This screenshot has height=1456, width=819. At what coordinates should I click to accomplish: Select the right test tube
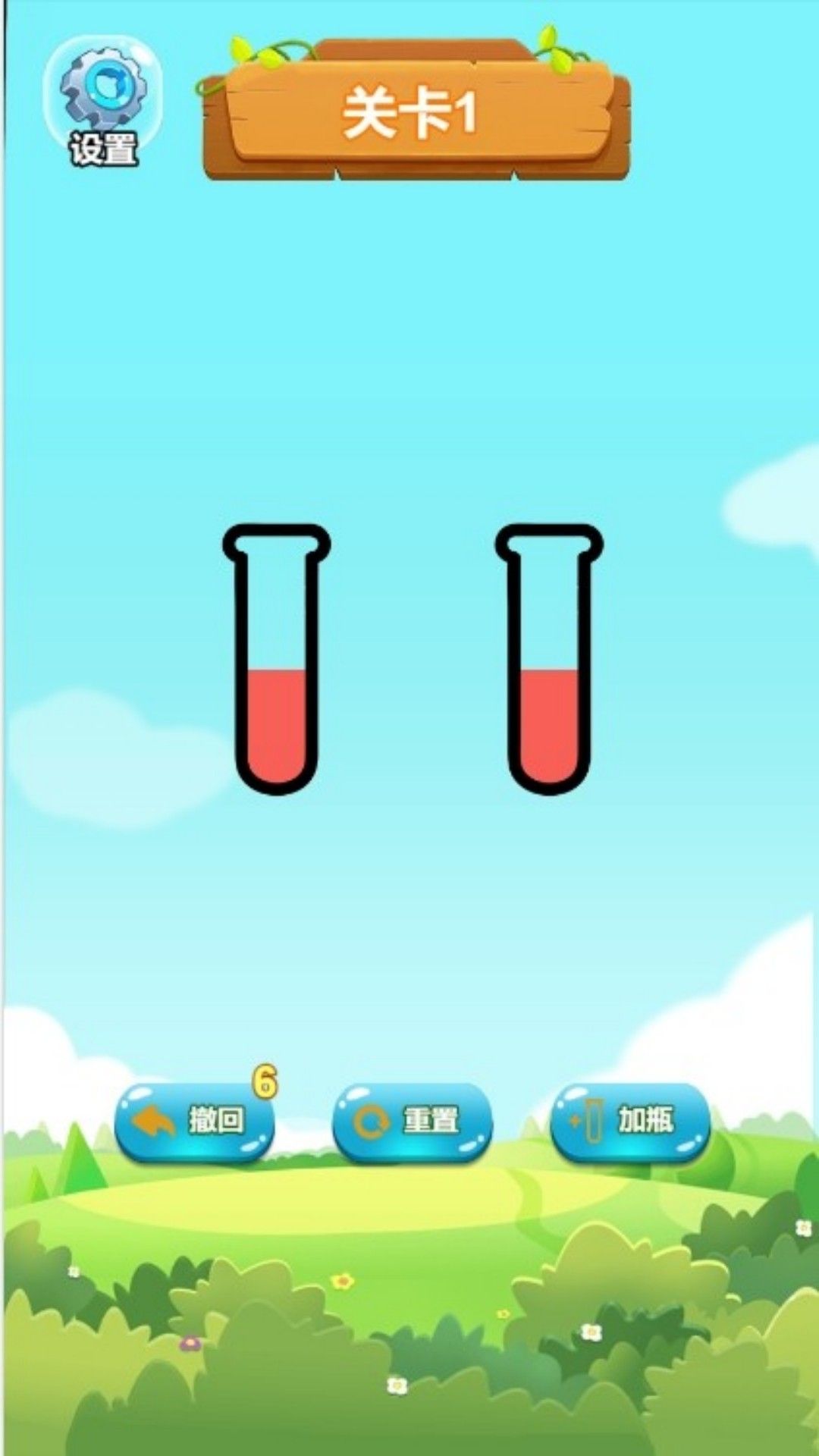pyautogui.click(x=550, y=658)
